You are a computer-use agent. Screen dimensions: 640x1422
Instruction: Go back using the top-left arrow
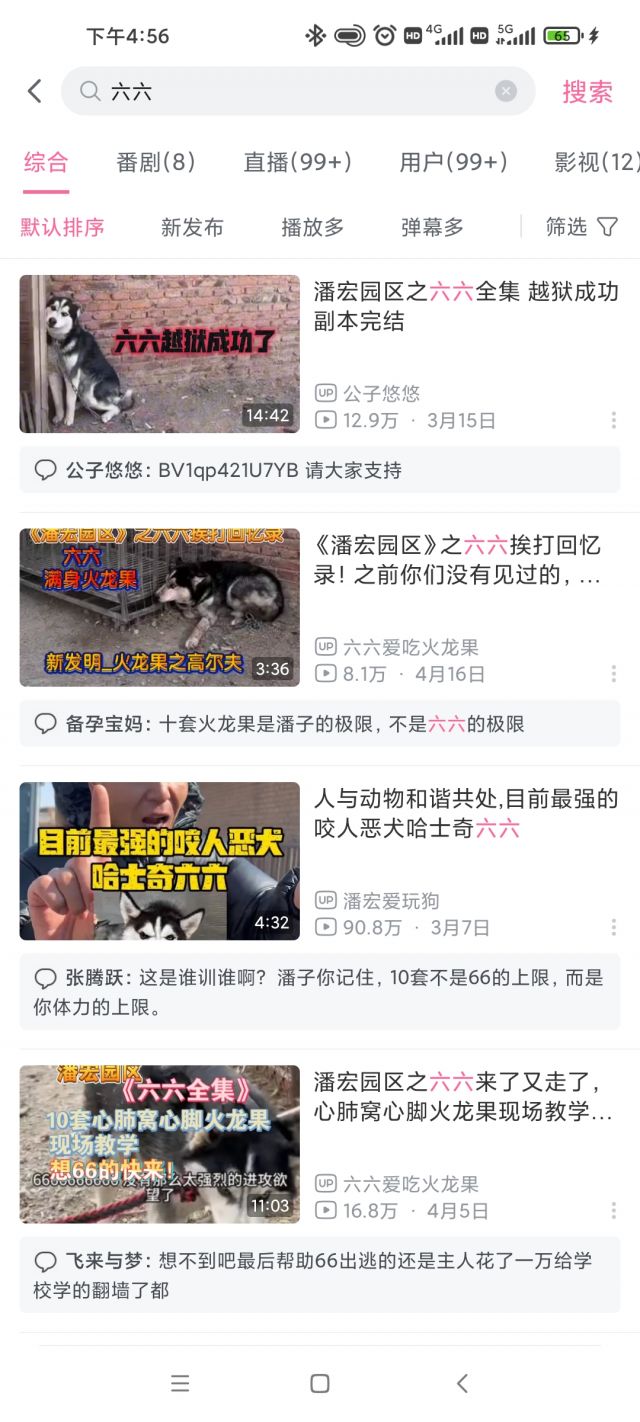click(34, 92)
